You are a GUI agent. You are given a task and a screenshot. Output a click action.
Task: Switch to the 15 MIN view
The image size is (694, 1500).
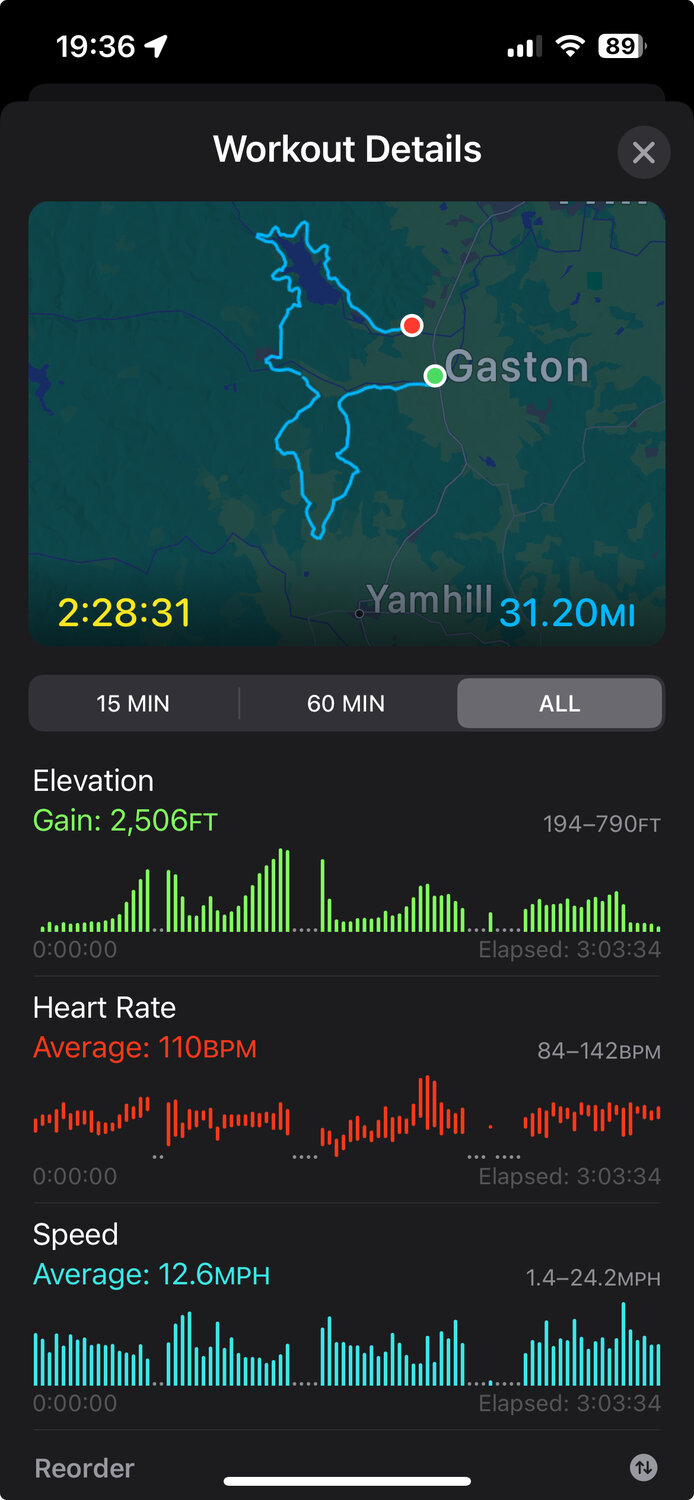[x=133, y=703]
